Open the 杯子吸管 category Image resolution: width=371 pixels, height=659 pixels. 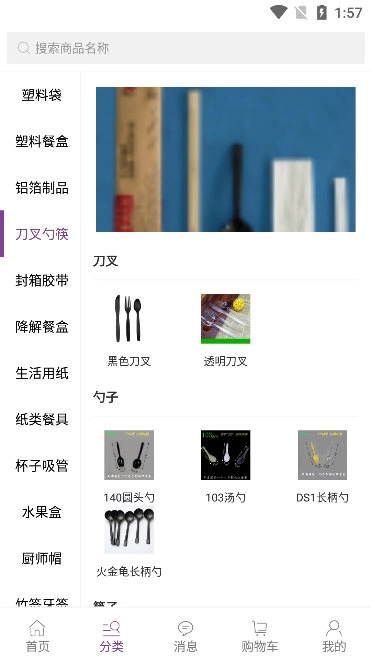[x=42, y=466]
